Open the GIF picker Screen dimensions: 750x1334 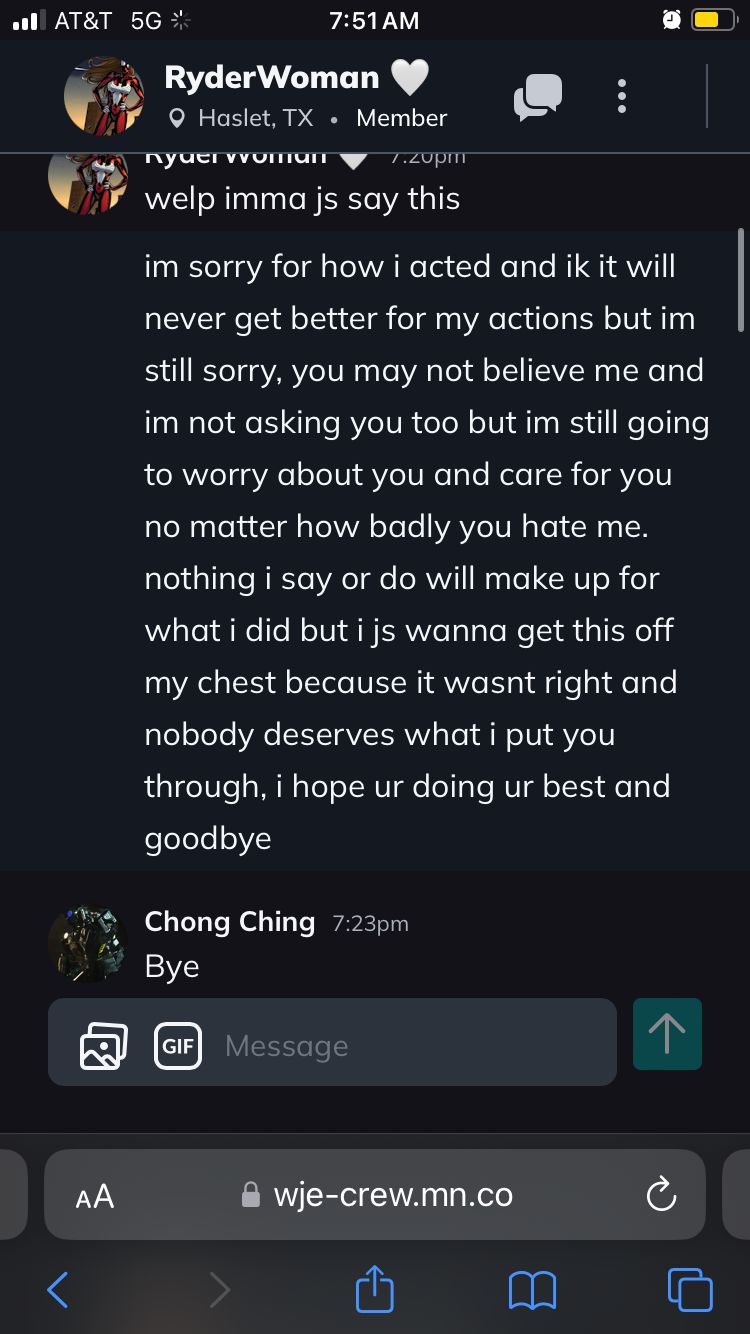(x=178, y=1046)
